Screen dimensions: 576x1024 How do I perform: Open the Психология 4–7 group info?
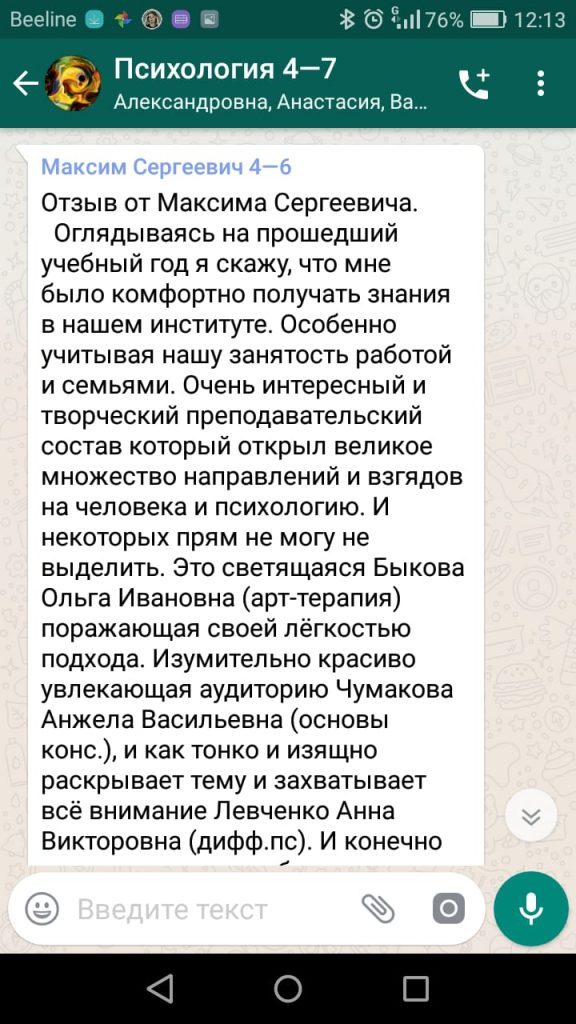click(270, 82)
